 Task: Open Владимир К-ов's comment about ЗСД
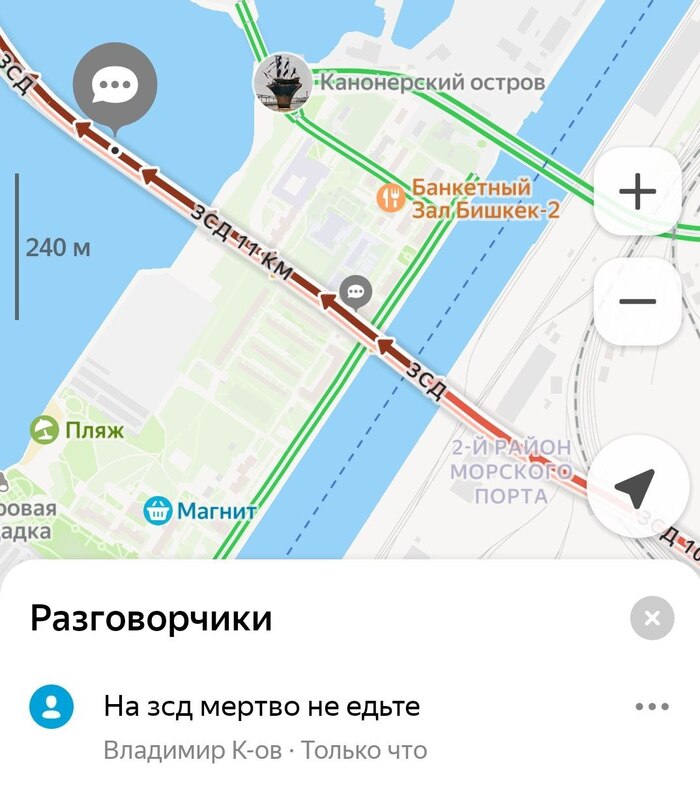point(262,708)
